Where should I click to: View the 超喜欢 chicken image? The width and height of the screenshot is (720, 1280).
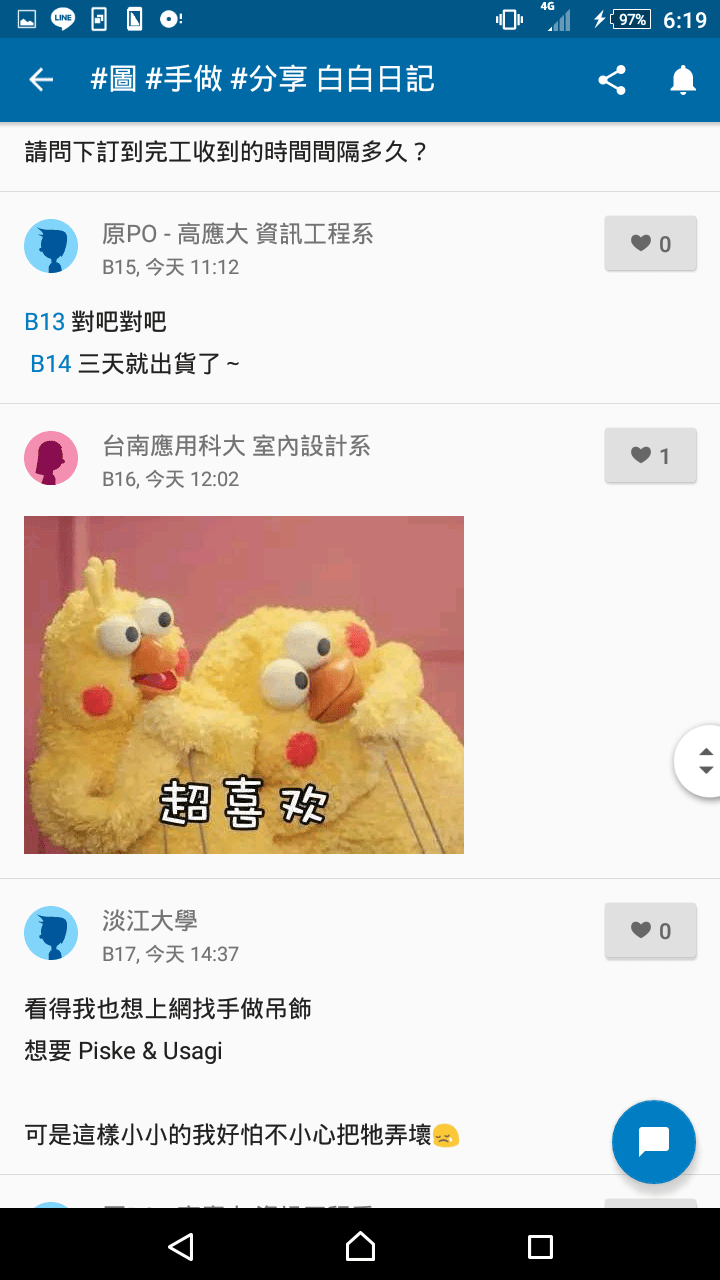click(x=244, y=685)
